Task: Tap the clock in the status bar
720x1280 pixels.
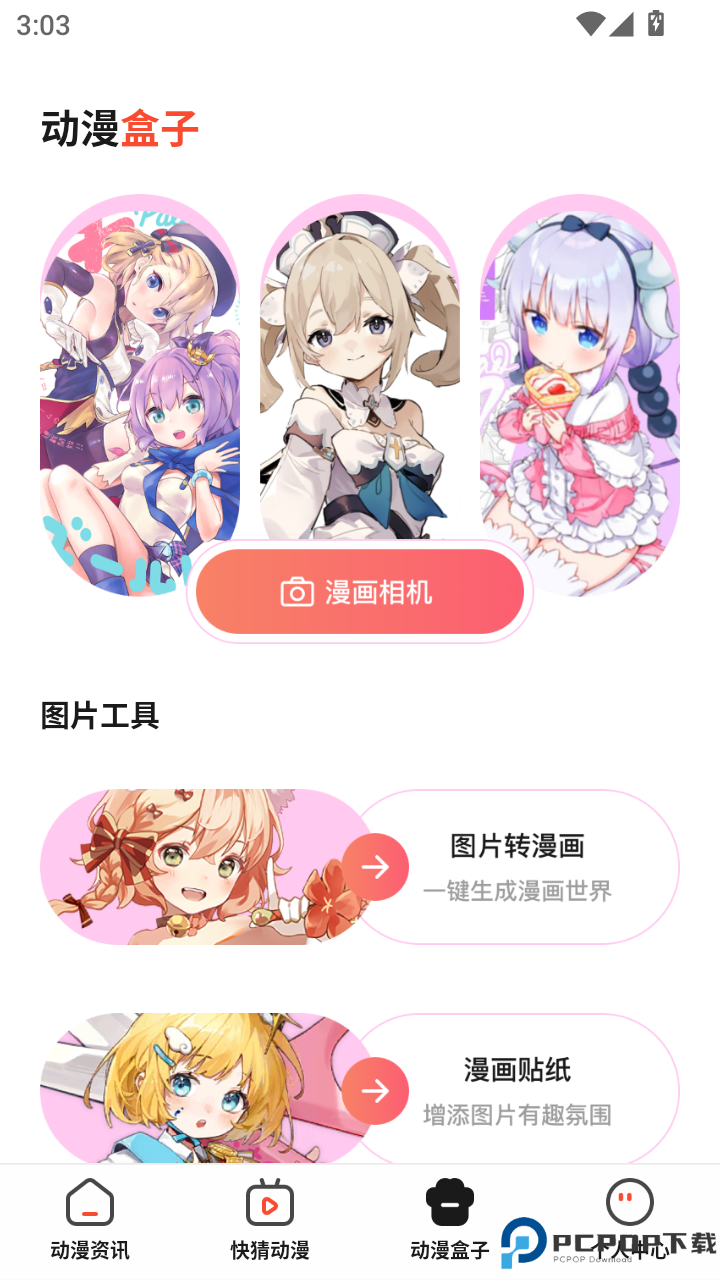Action: pyautogui.click(x=45, y=25)
